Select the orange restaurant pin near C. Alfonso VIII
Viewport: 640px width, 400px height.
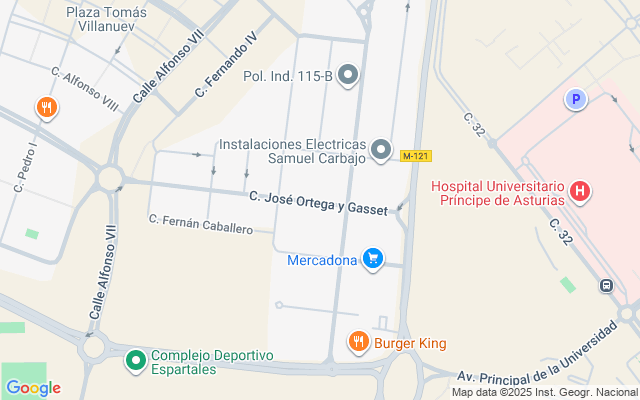point(45,108)
